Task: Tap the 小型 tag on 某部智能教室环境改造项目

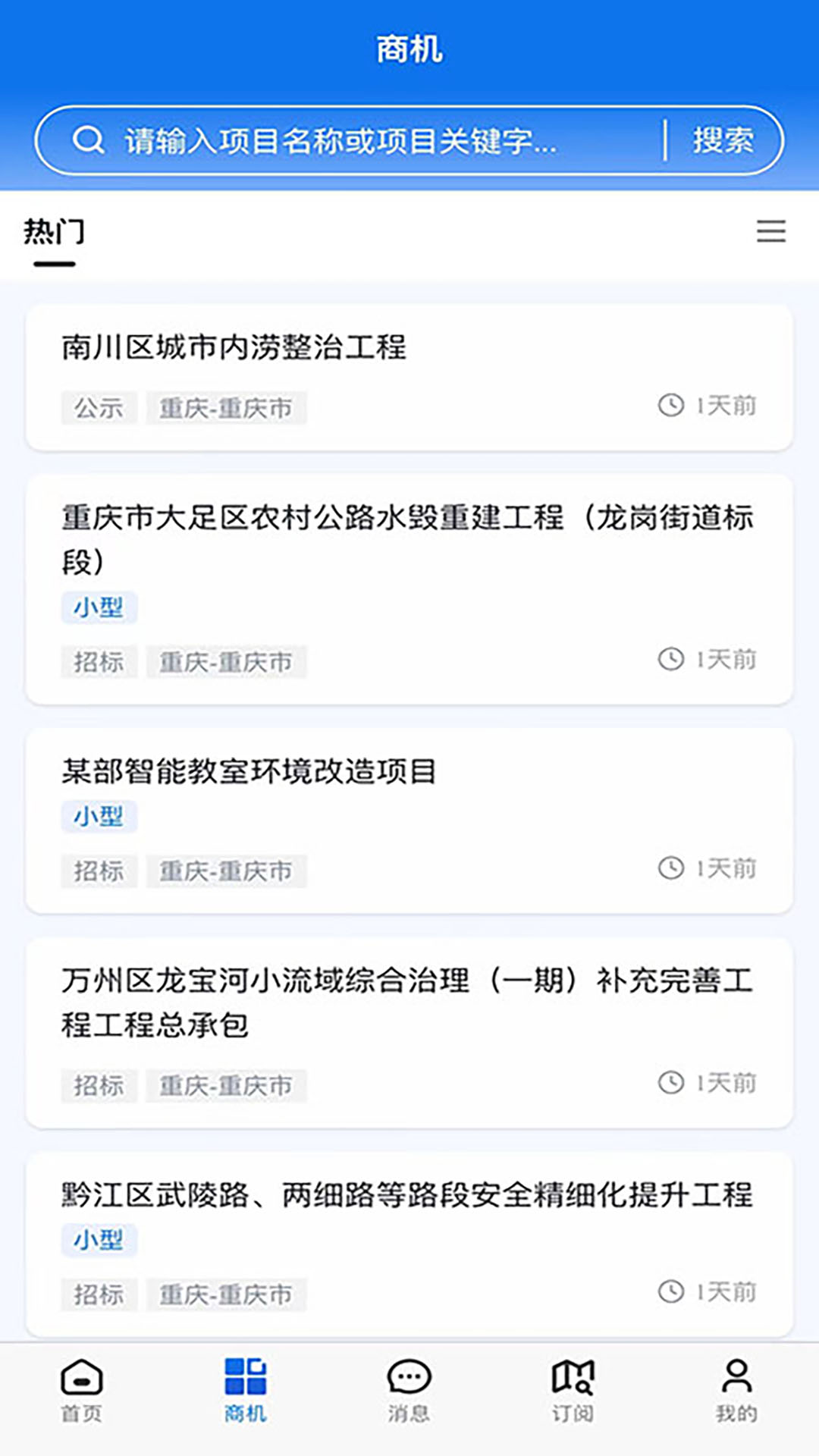Action: pos(100,817)
